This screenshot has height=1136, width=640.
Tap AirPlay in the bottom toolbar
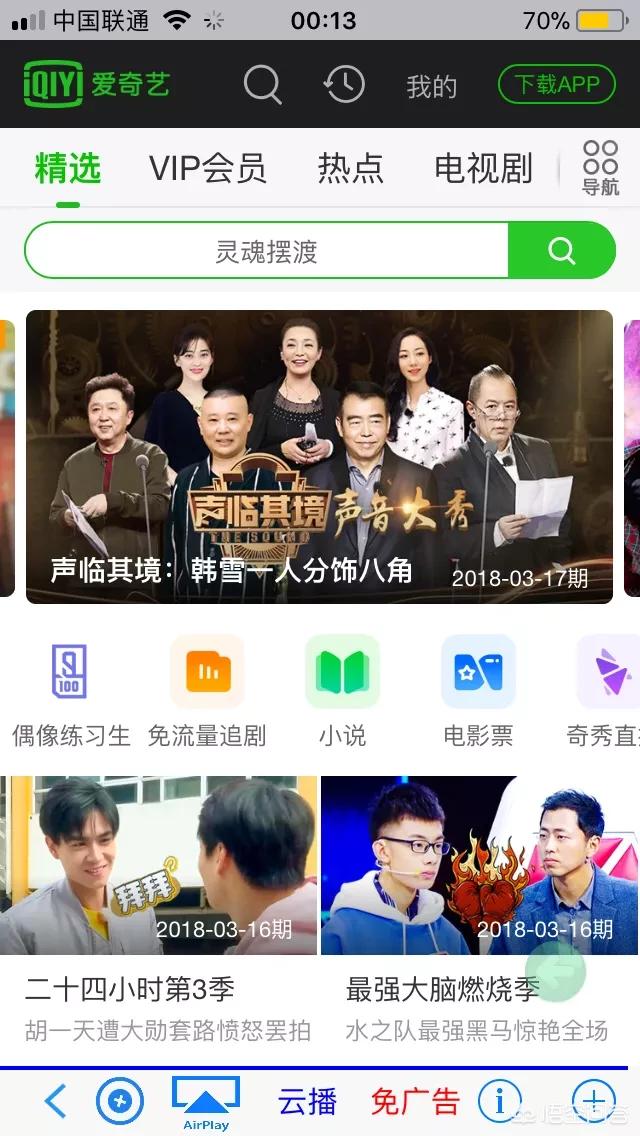(206, 1103)
